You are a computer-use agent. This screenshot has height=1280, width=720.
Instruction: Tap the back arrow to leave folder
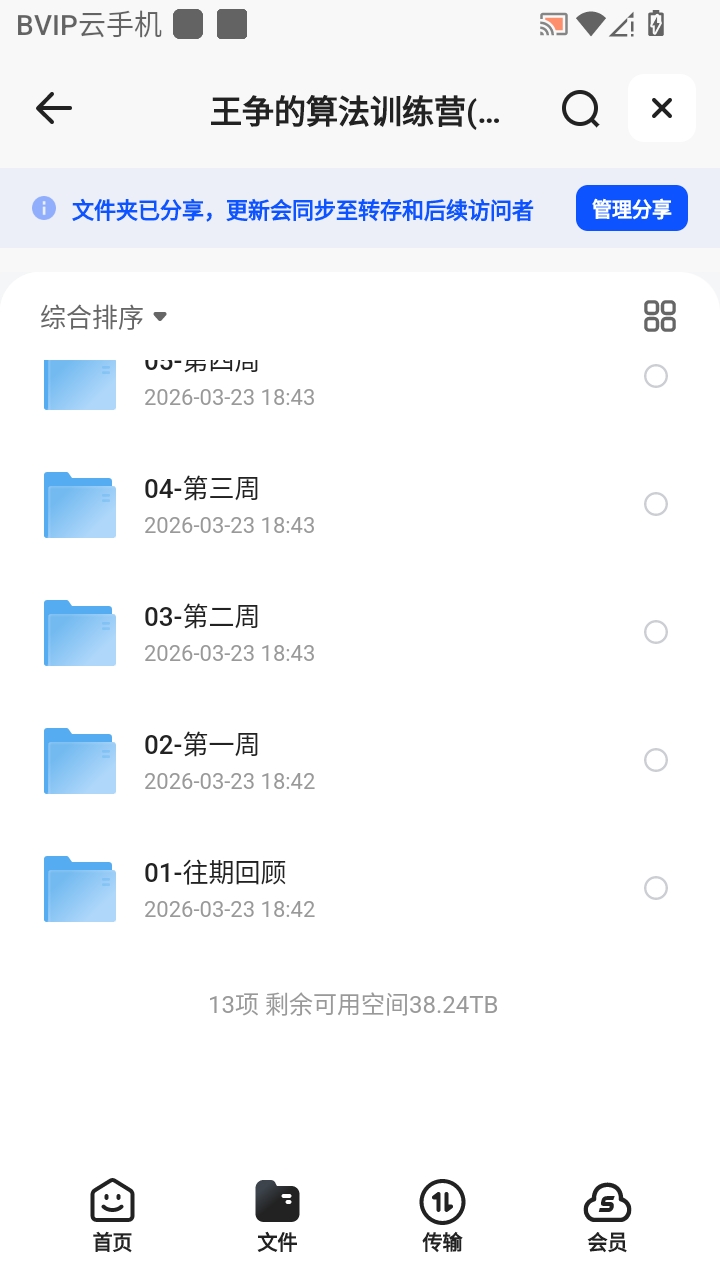click(x=53, y=108)
